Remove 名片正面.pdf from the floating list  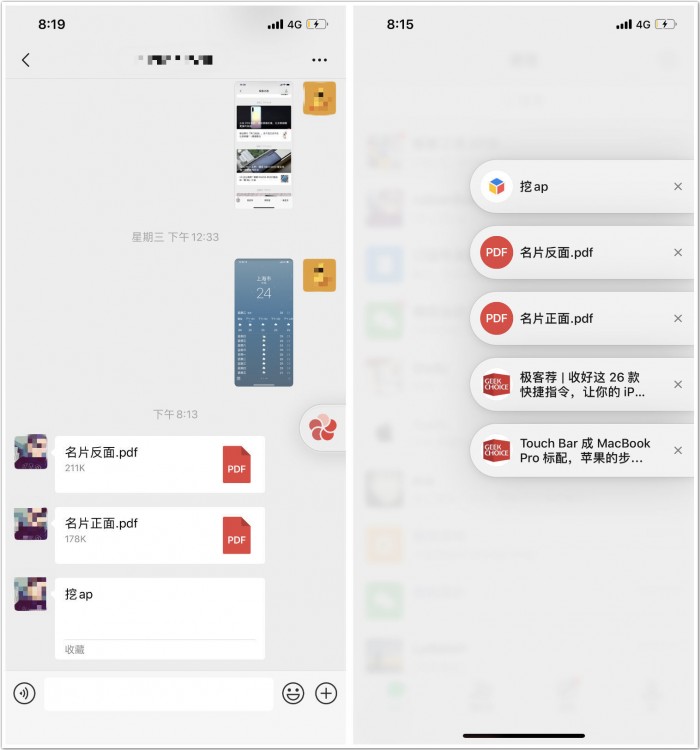tap(678, 319)
